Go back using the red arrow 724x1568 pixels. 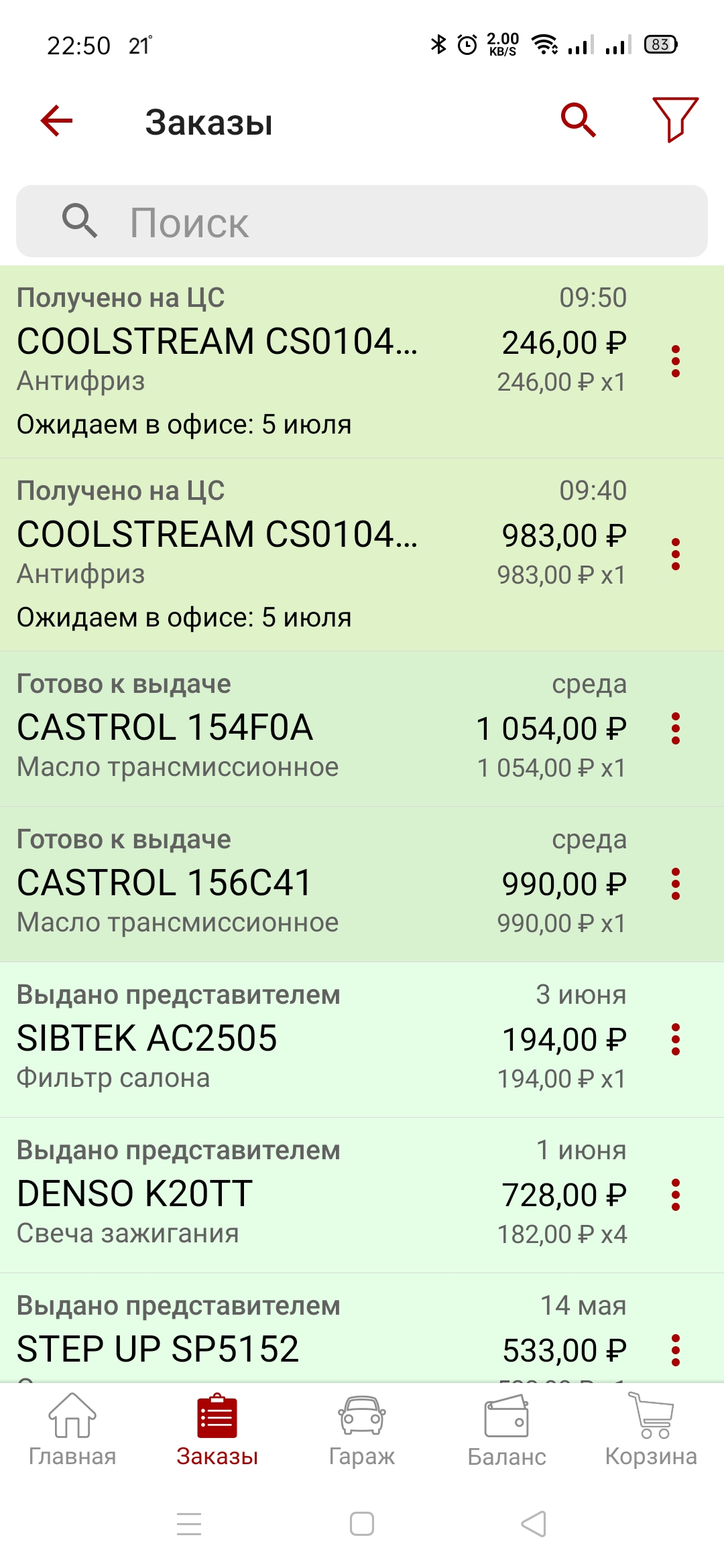tap(56, 121)
